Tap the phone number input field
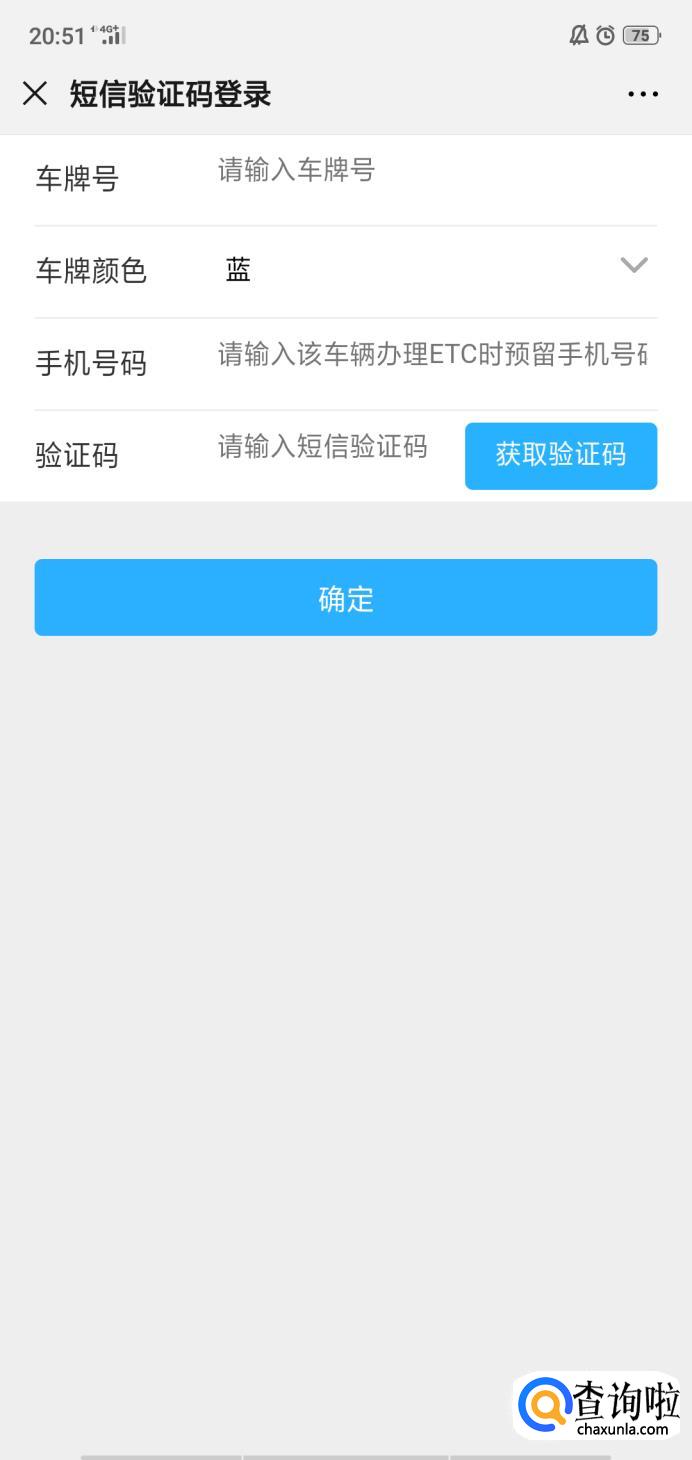The height and width of the screenshot is (1460, 692). click(432, 355)
